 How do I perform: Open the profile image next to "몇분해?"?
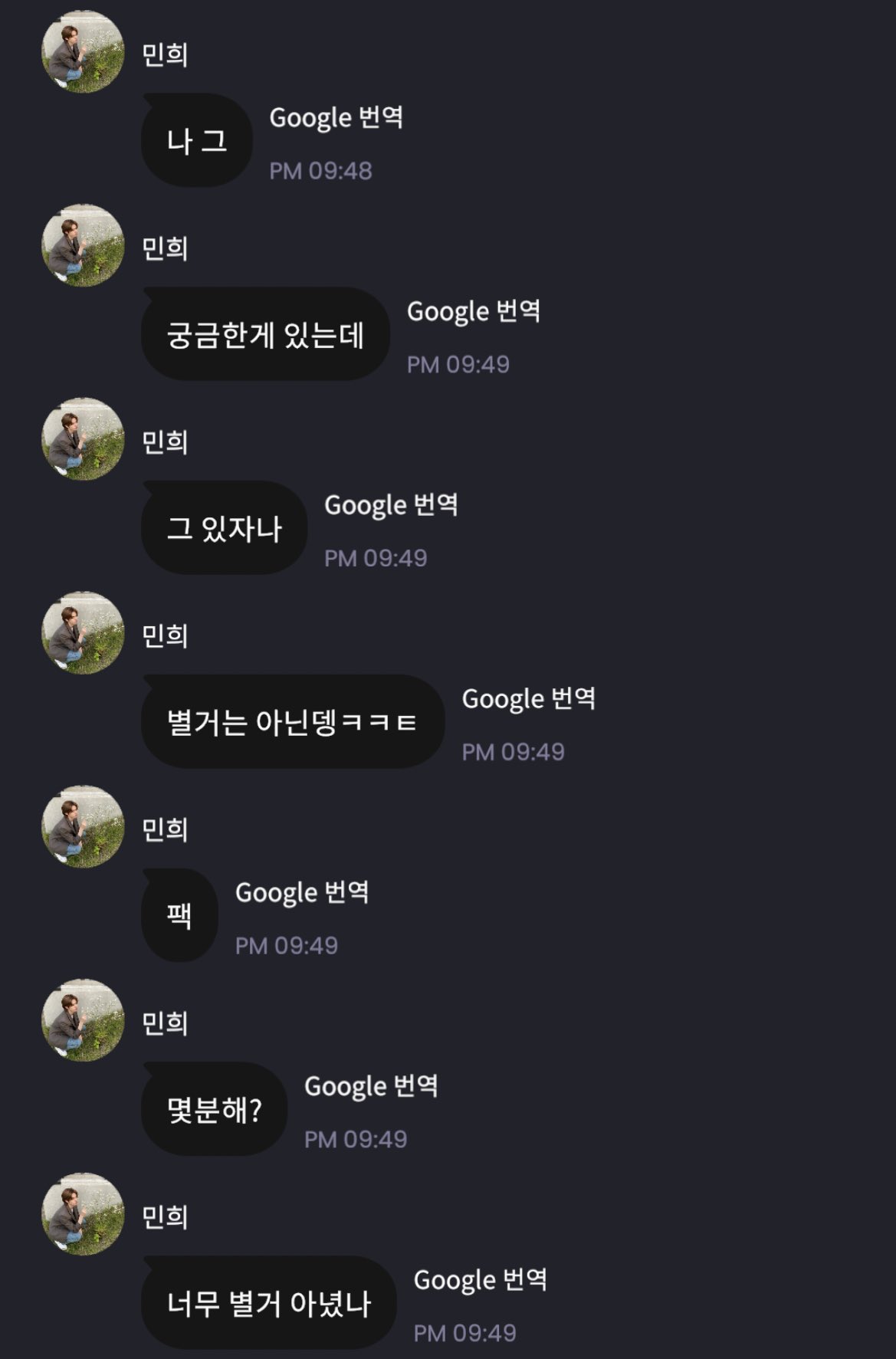coord(84,1022)
